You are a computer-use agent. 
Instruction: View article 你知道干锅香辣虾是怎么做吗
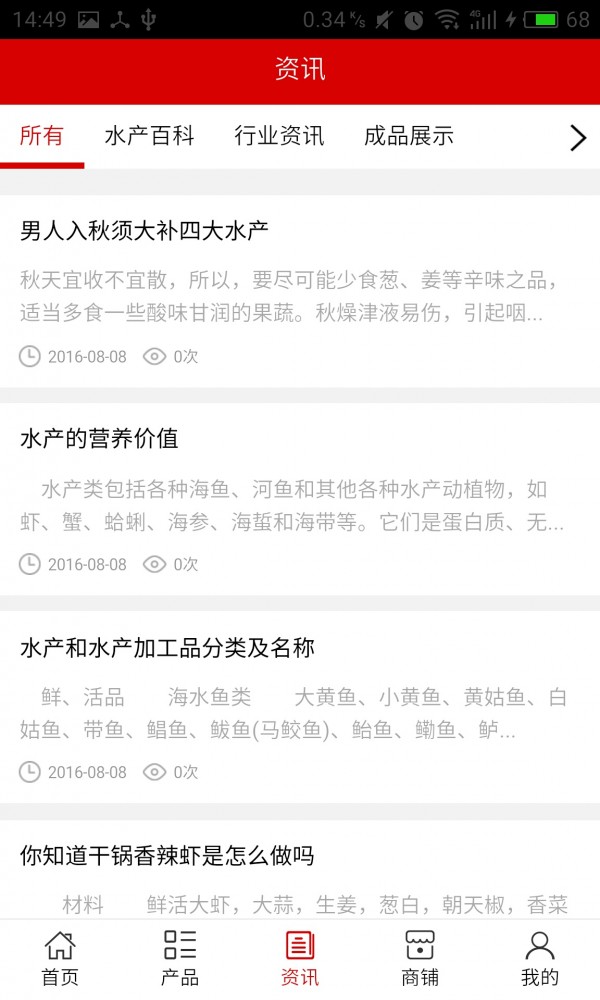point(167,855)
